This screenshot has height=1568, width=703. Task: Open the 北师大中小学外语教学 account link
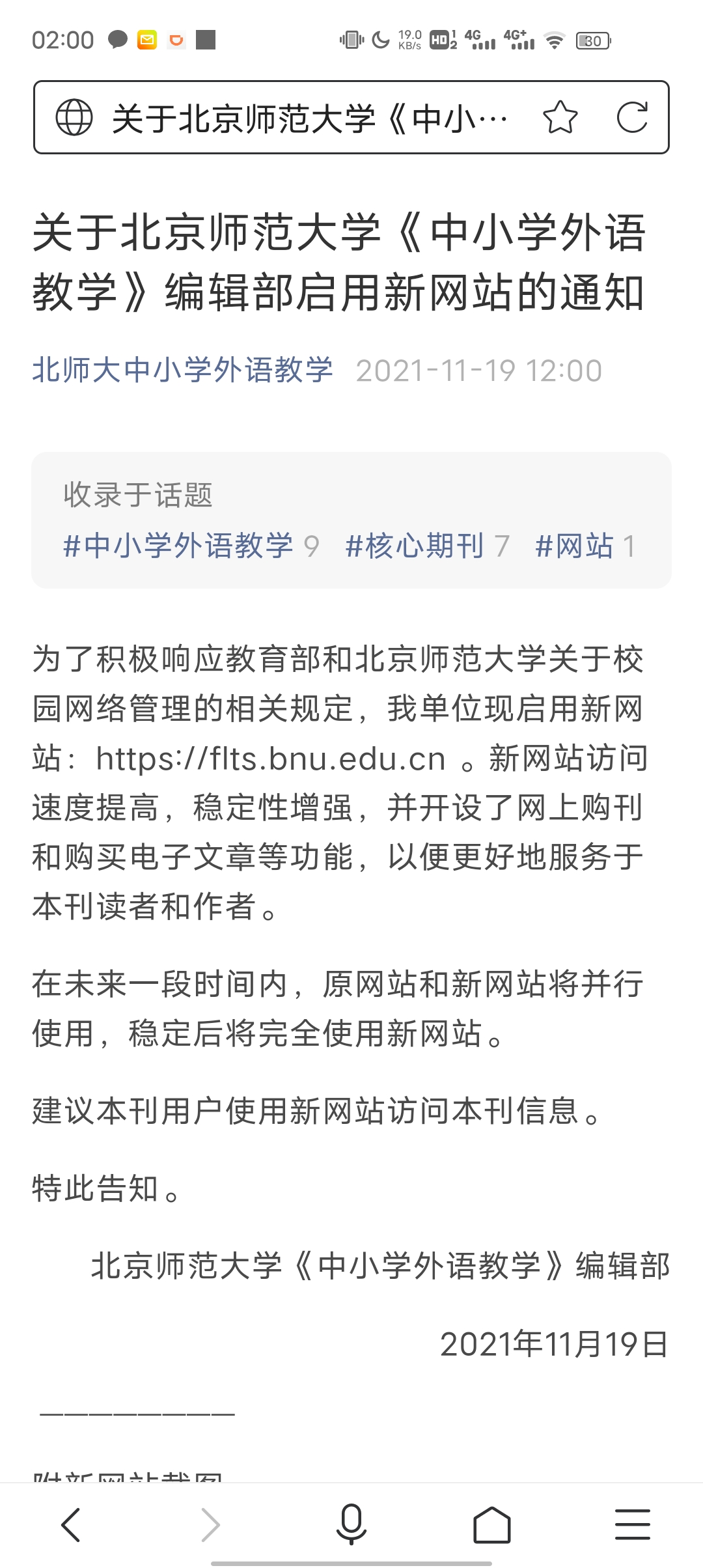(183, 370)
